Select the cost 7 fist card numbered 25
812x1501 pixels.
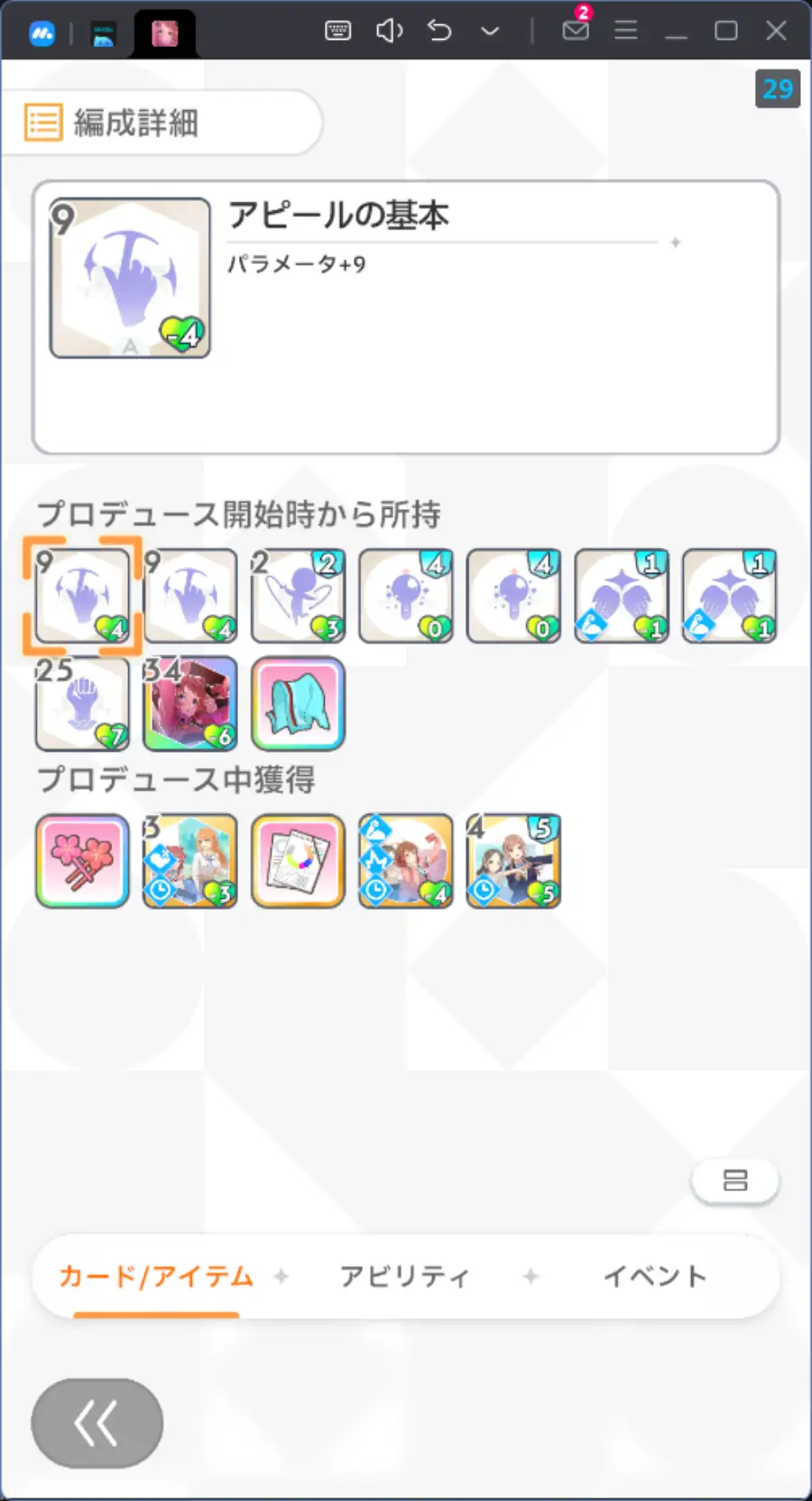[x=82, y=704]
